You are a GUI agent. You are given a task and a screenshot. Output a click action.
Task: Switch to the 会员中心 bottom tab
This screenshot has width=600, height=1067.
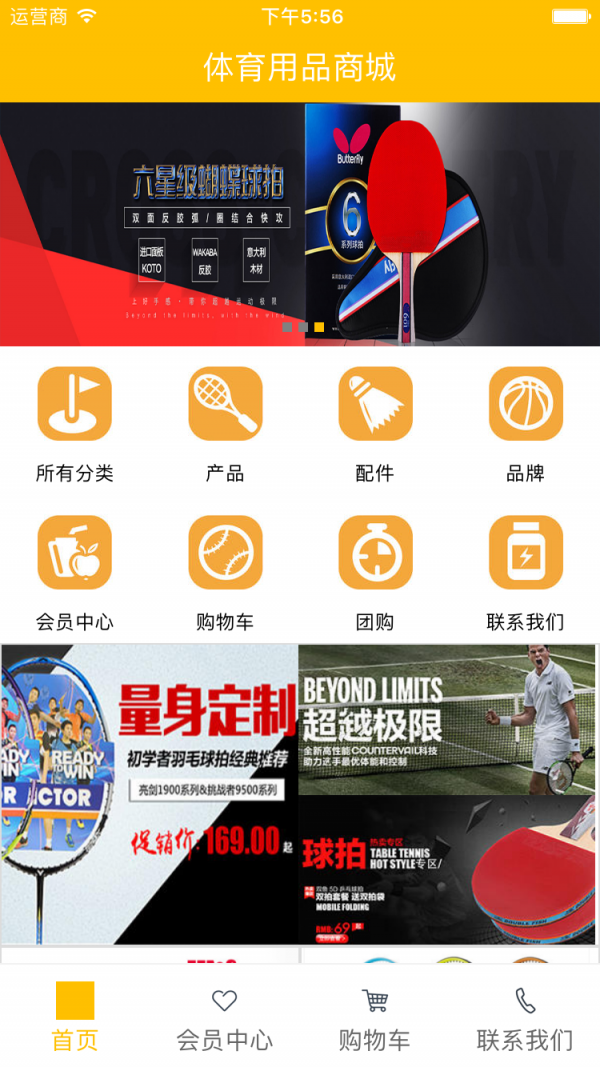pos(225,1017)
